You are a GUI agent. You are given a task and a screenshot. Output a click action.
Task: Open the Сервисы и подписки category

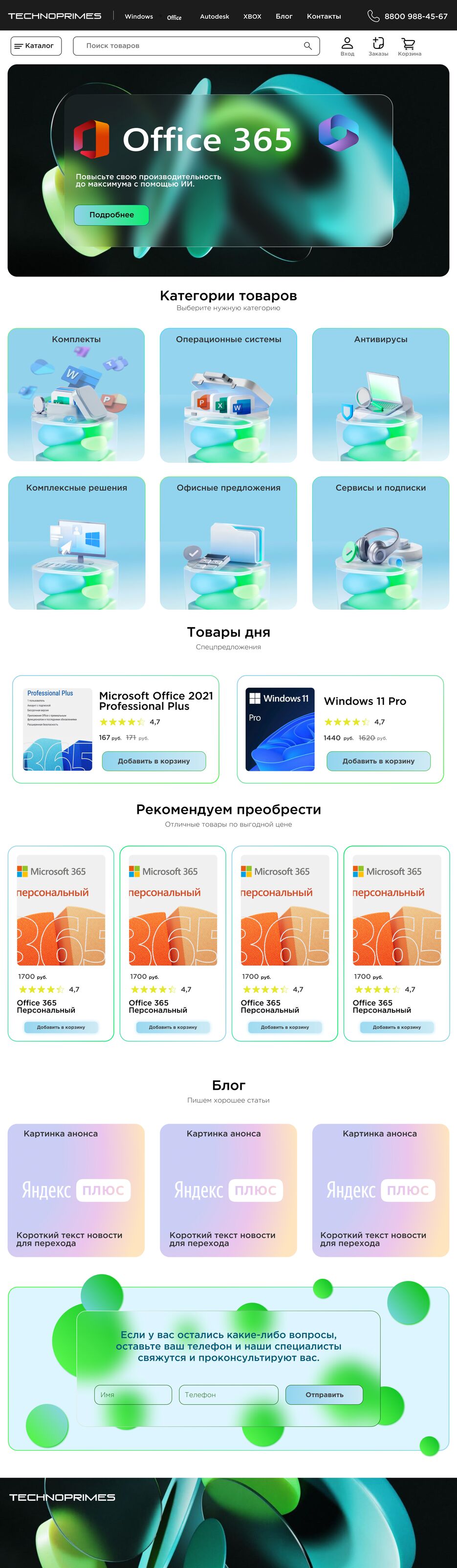click(381, 543)
